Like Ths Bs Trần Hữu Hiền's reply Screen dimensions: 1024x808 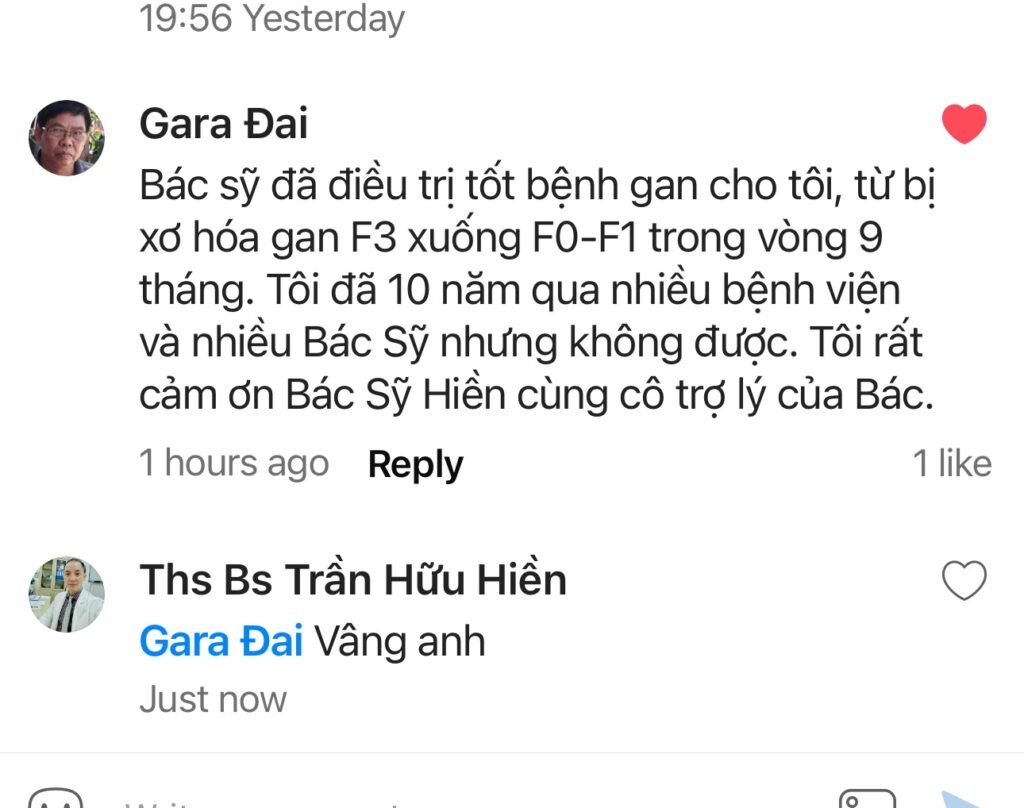pyautogui.click(x=964, y=581)
